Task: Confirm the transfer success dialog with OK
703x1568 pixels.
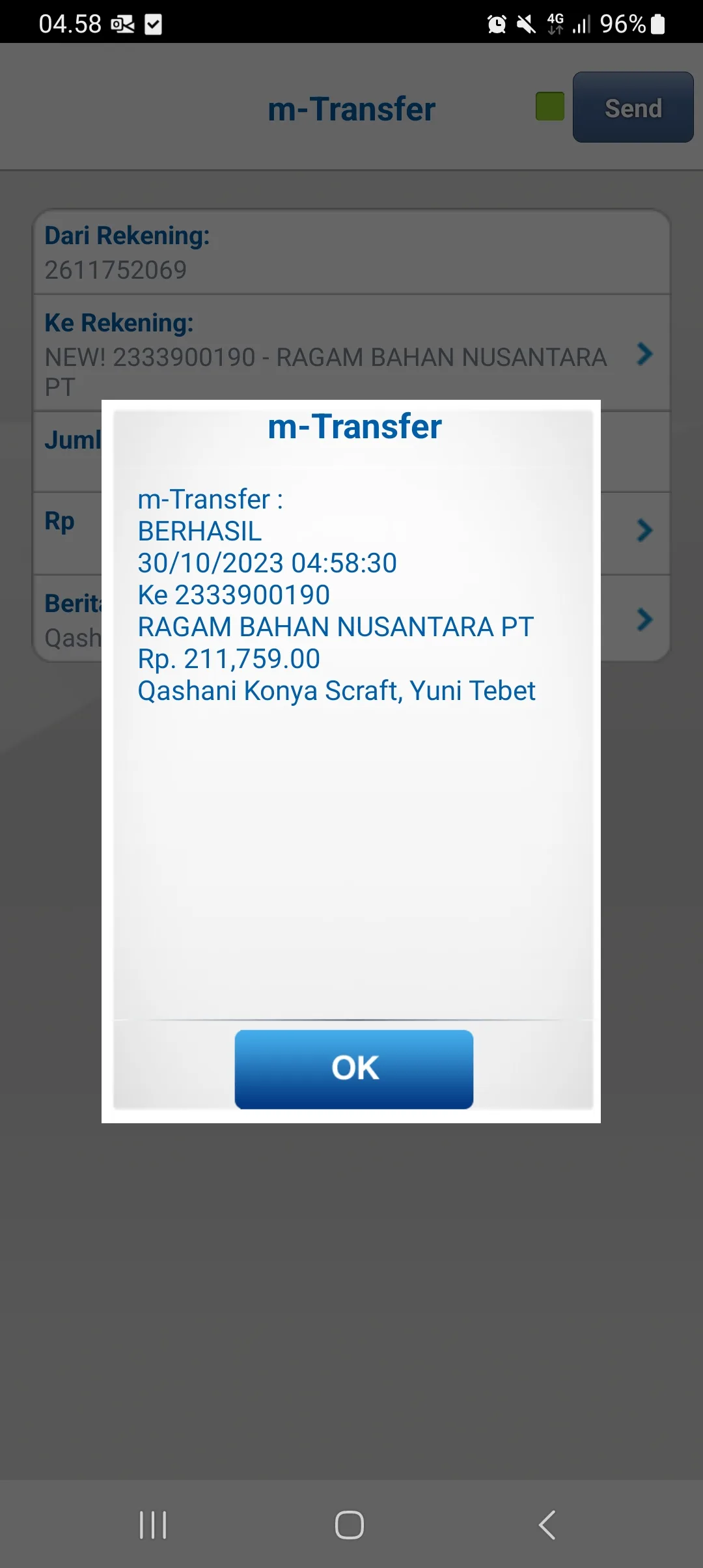Action: (x=353, y=1069)
